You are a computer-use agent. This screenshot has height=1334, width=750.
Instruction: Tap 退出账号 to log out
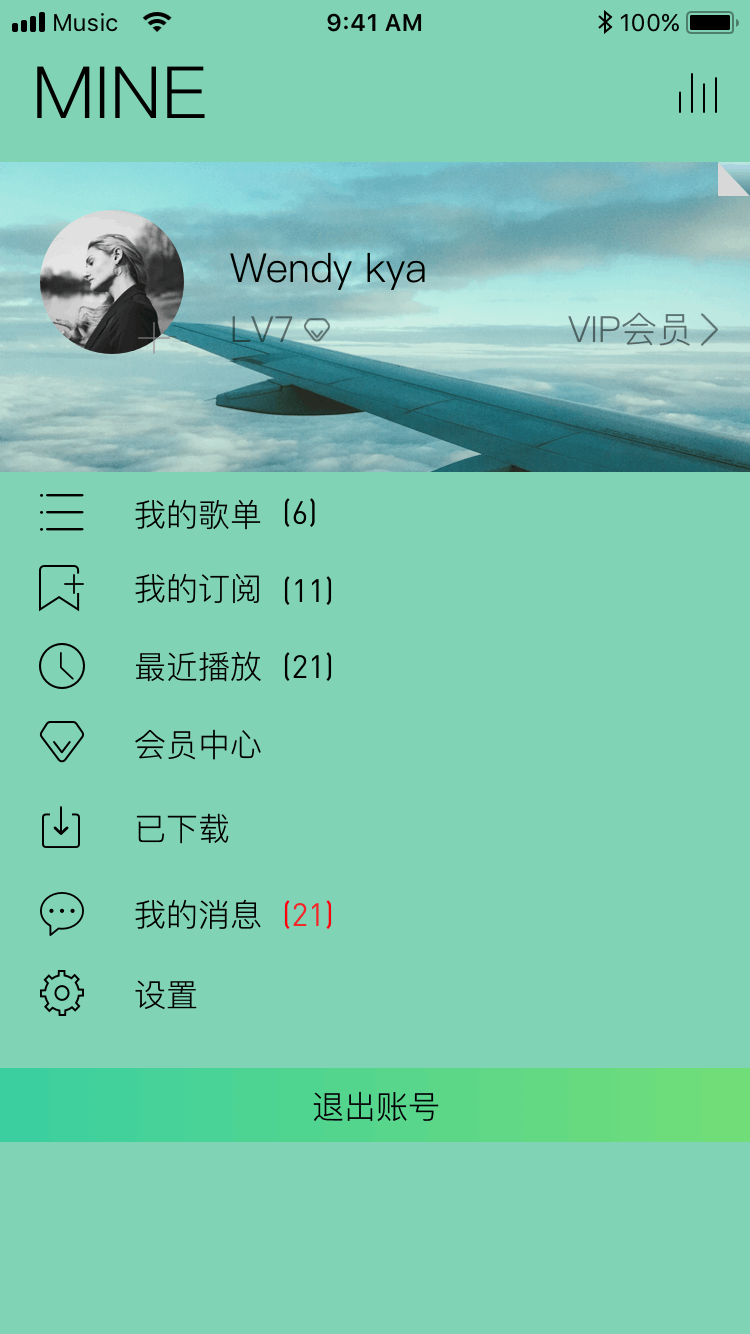[375, 1106]
